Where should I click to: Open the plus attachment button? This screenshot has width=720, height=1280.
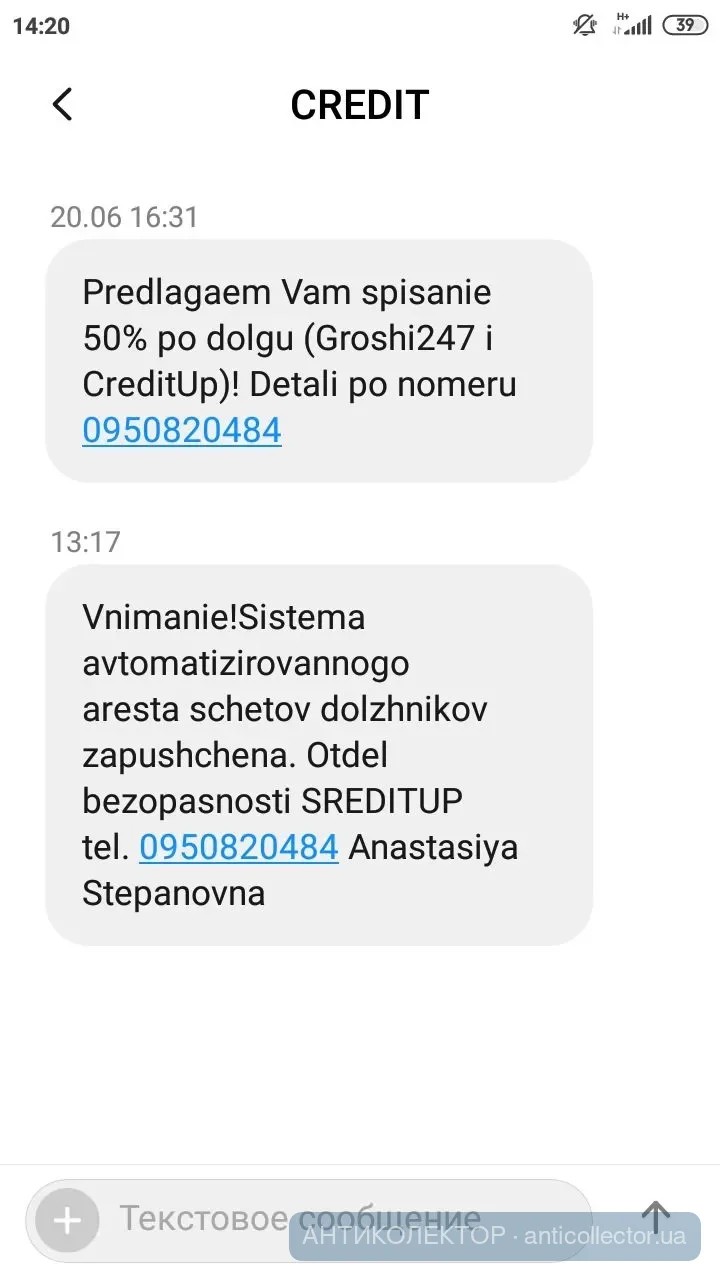[67, 1220]
